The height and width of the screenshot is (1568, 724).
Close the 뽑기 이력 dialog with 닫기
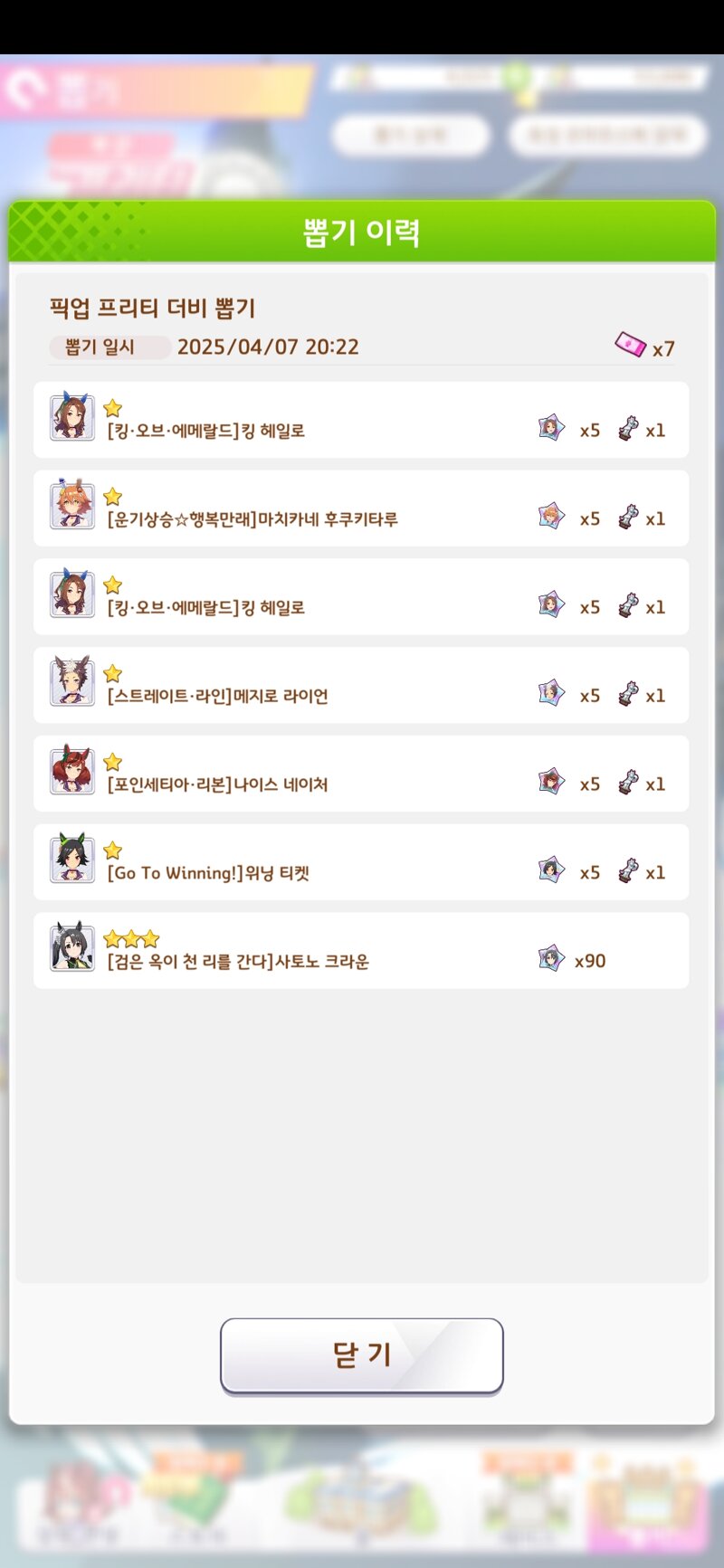pos(362,1354)
